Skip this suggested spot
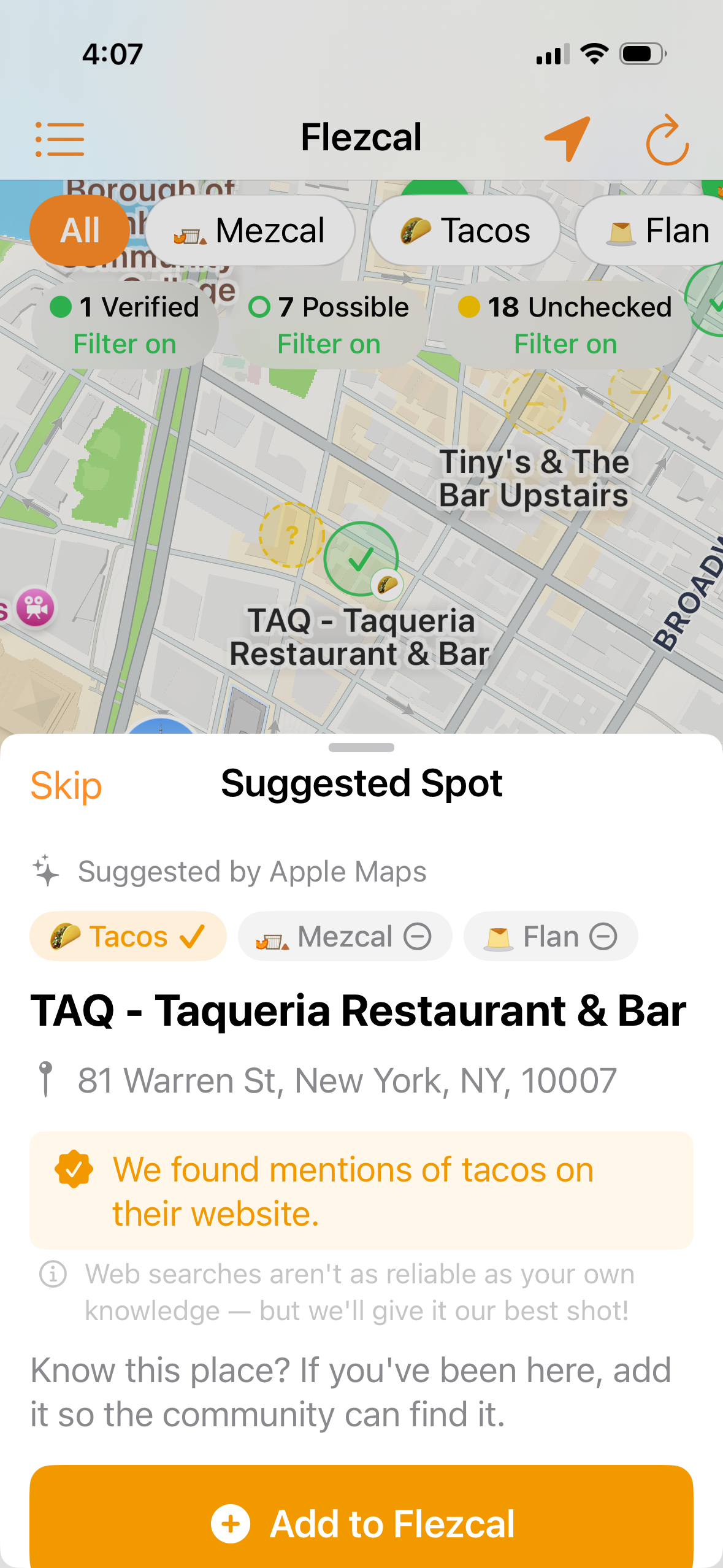Screen dimensions: 723x1568 pos(66,785)
